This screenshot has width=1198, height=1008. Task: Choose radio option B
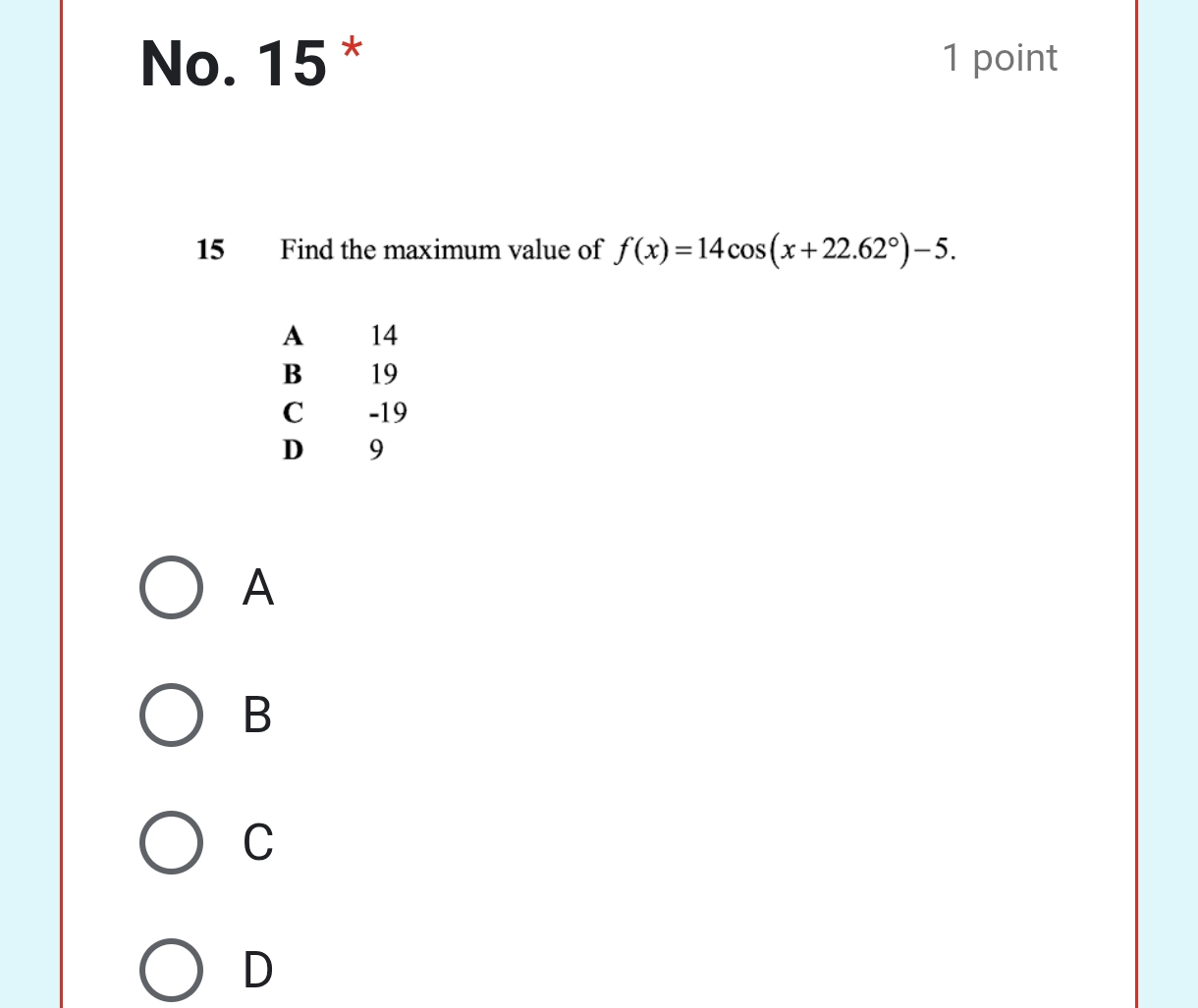click(172, 715)
